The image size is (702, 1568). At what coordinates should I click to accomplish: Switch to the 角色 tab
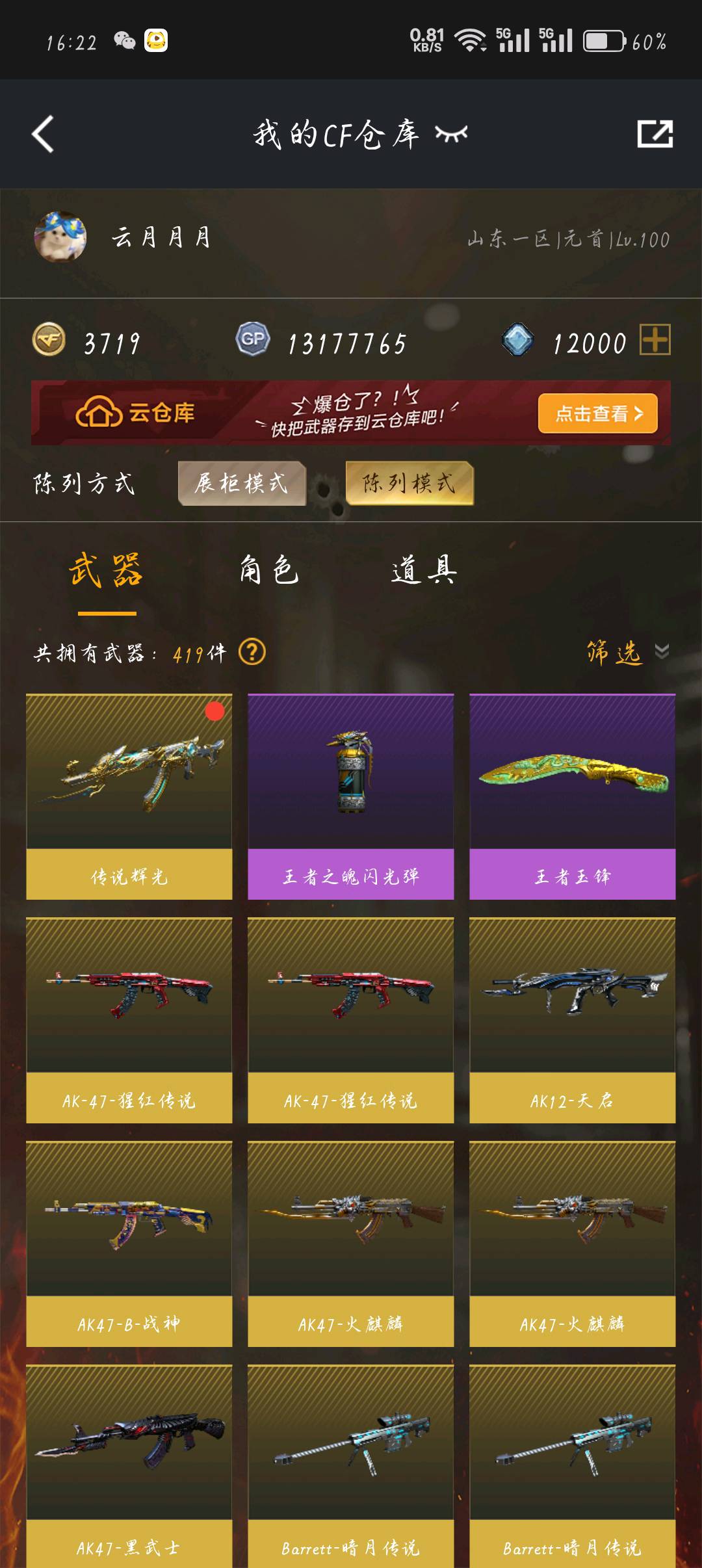pos(268,571)
